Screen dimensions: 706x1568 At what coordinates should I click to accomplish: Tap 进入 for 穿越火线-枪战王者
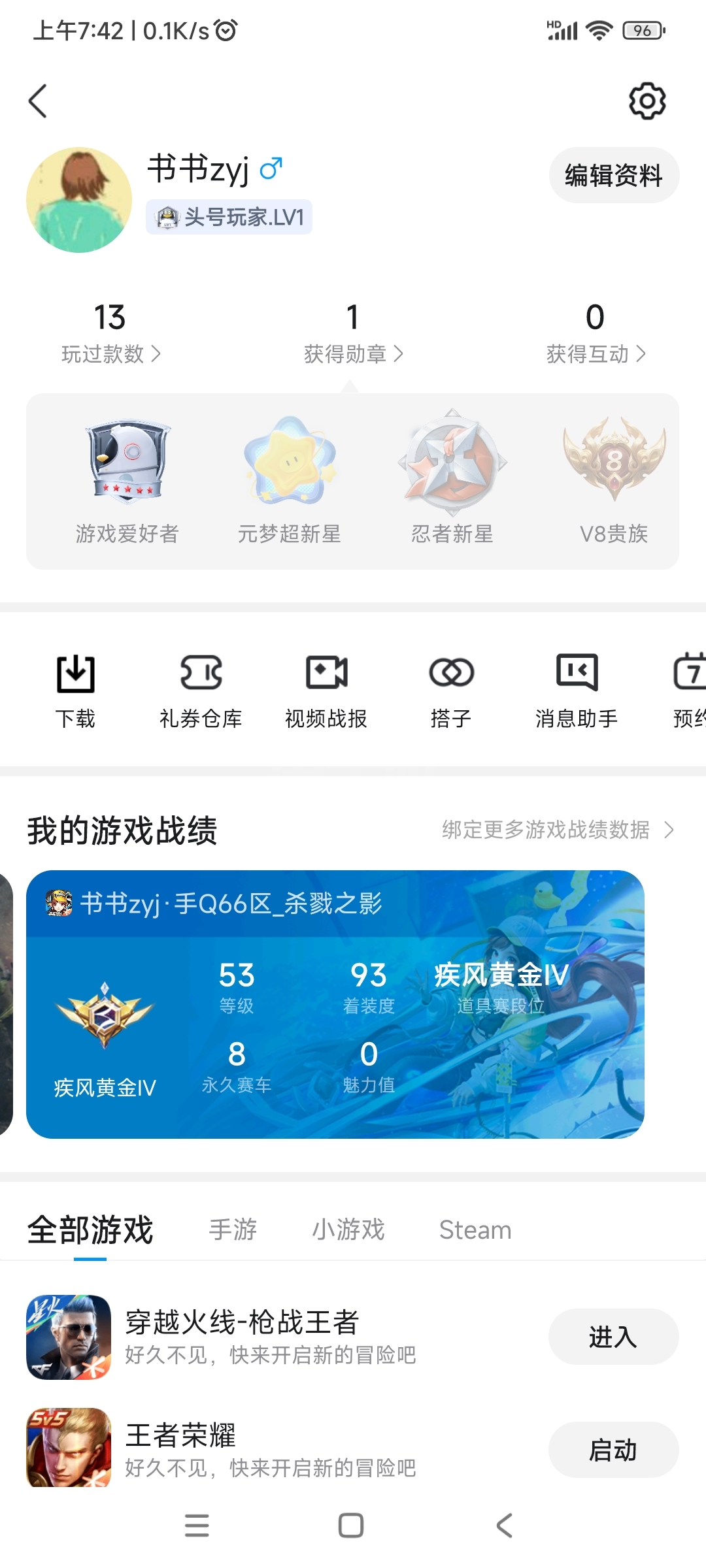[613, 1337]
